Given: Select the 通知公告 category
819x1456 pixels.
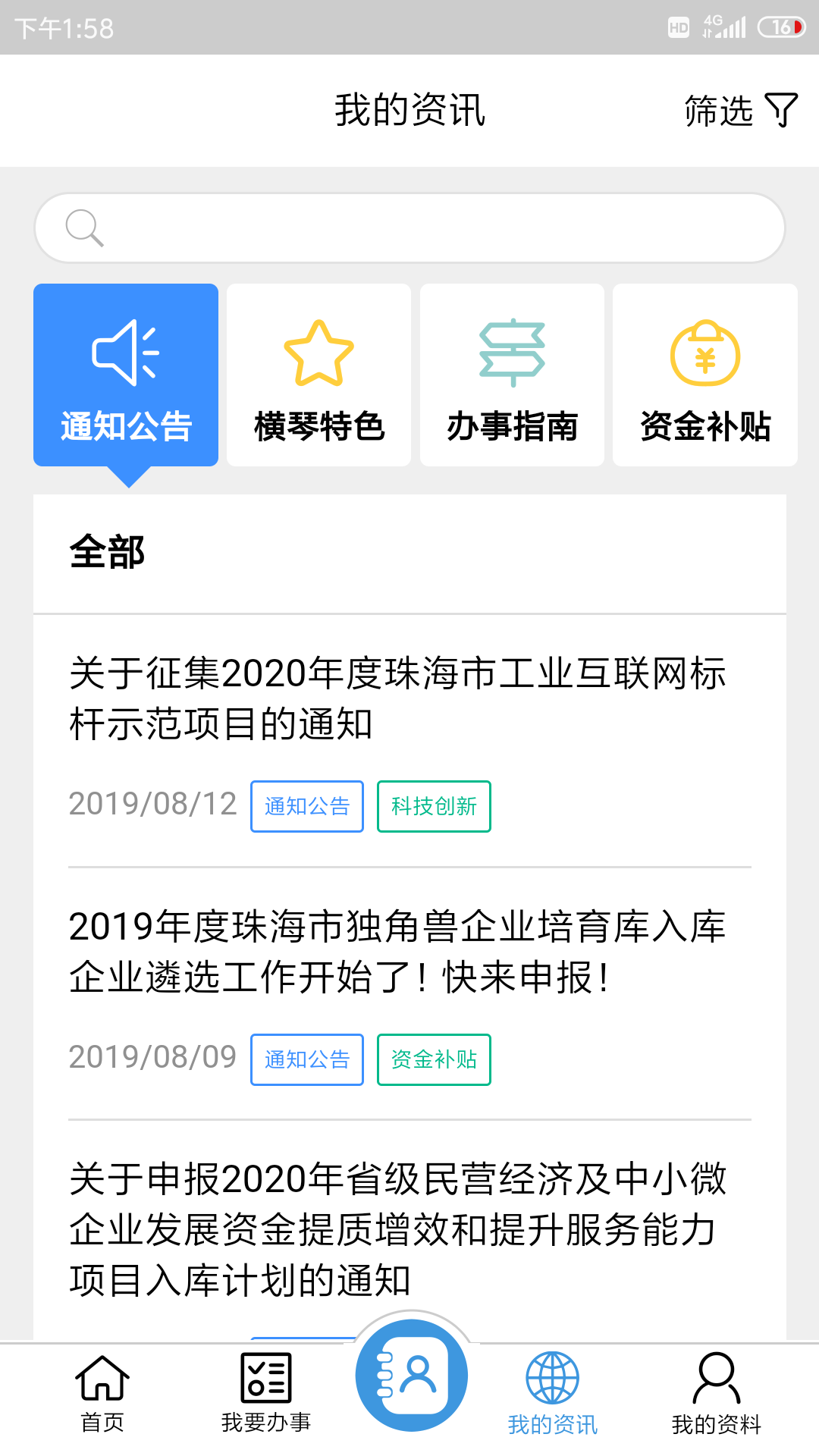Looking at the screenshot, I should pyautogui.click(x=126, y=375).
